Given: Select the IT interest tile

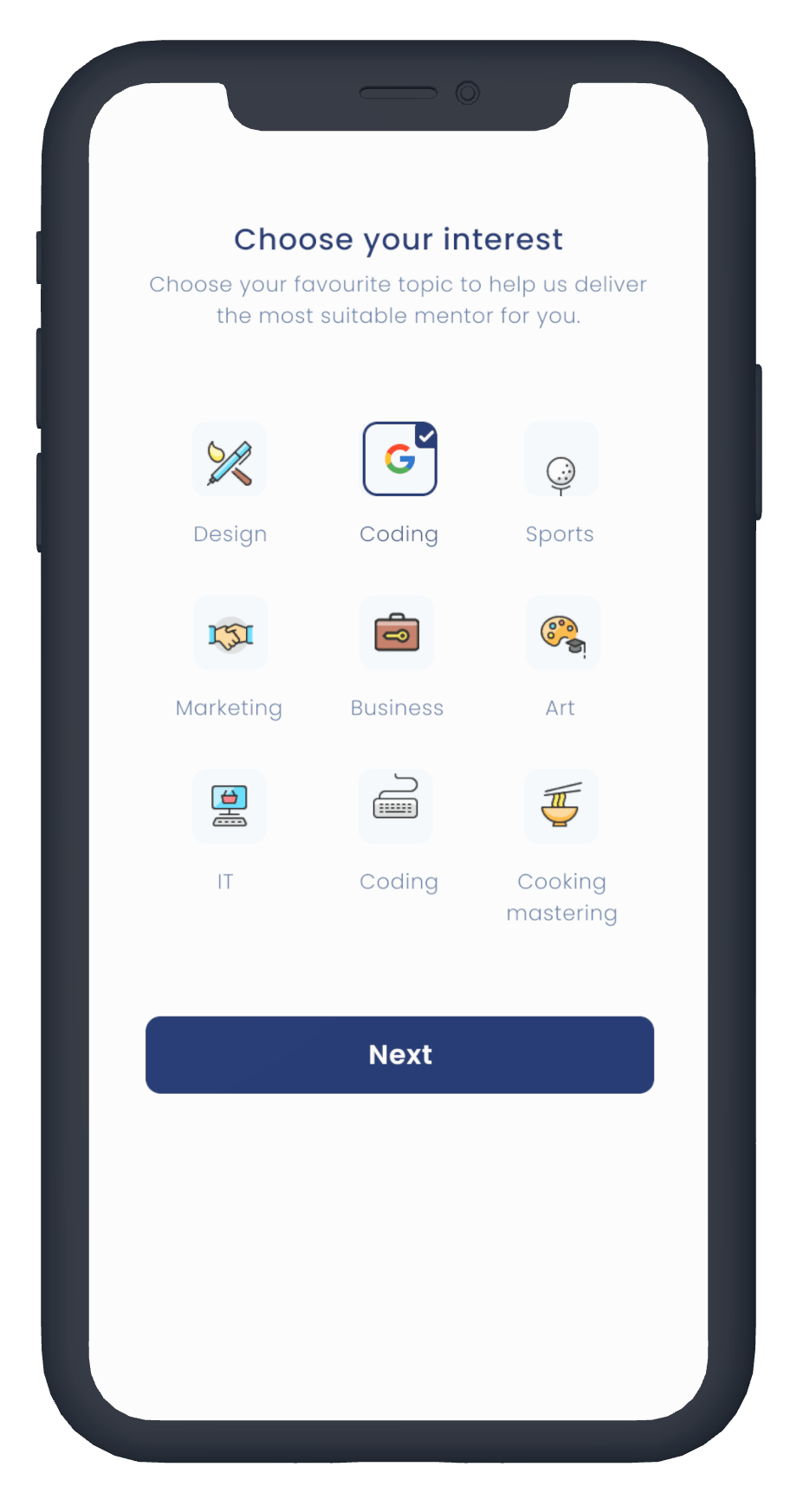Looking at the screenshot, I should pos(230,806).
